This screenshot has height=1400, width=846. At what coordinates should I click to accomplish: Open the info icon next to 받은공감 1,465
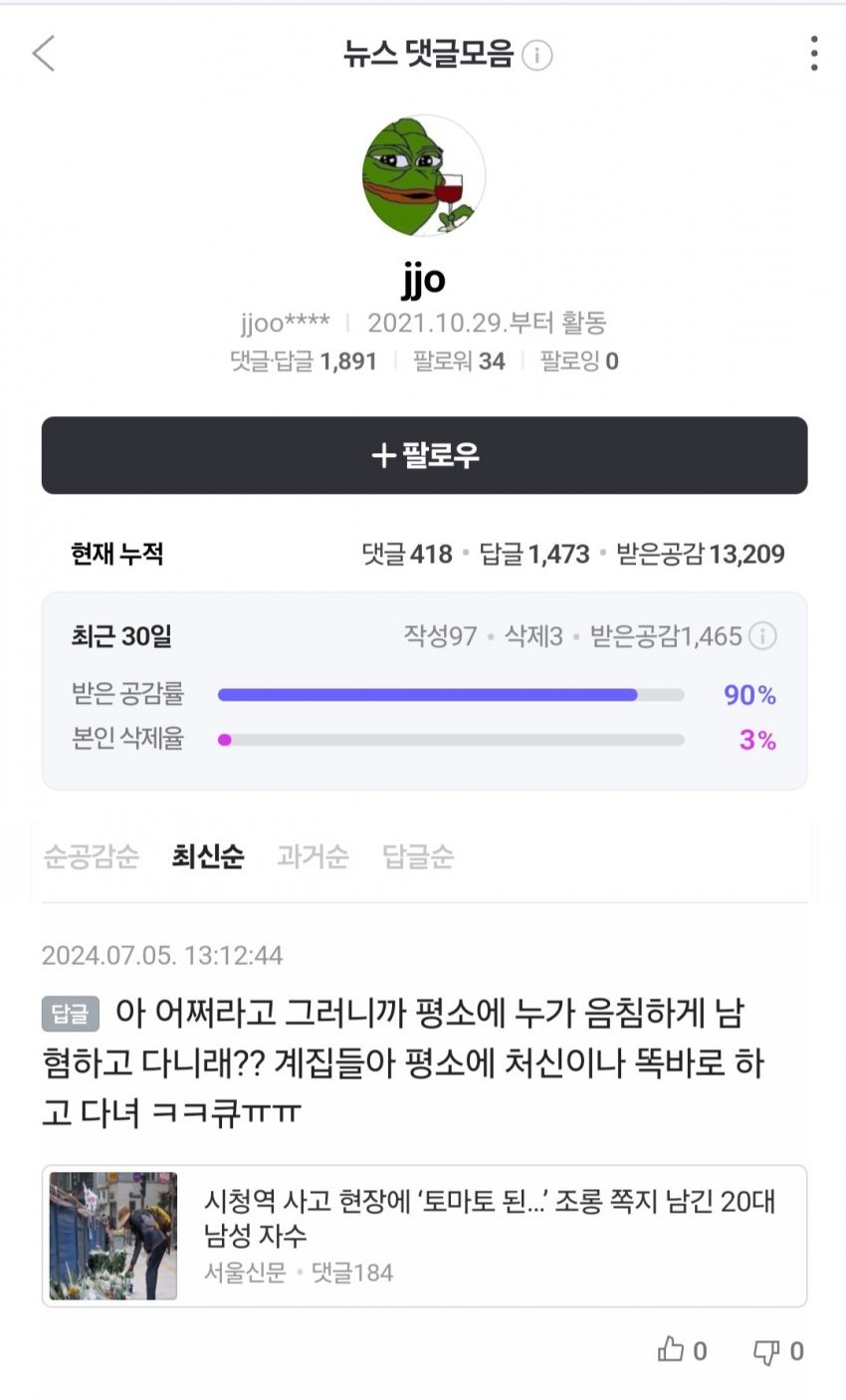(x=762, y=636)
